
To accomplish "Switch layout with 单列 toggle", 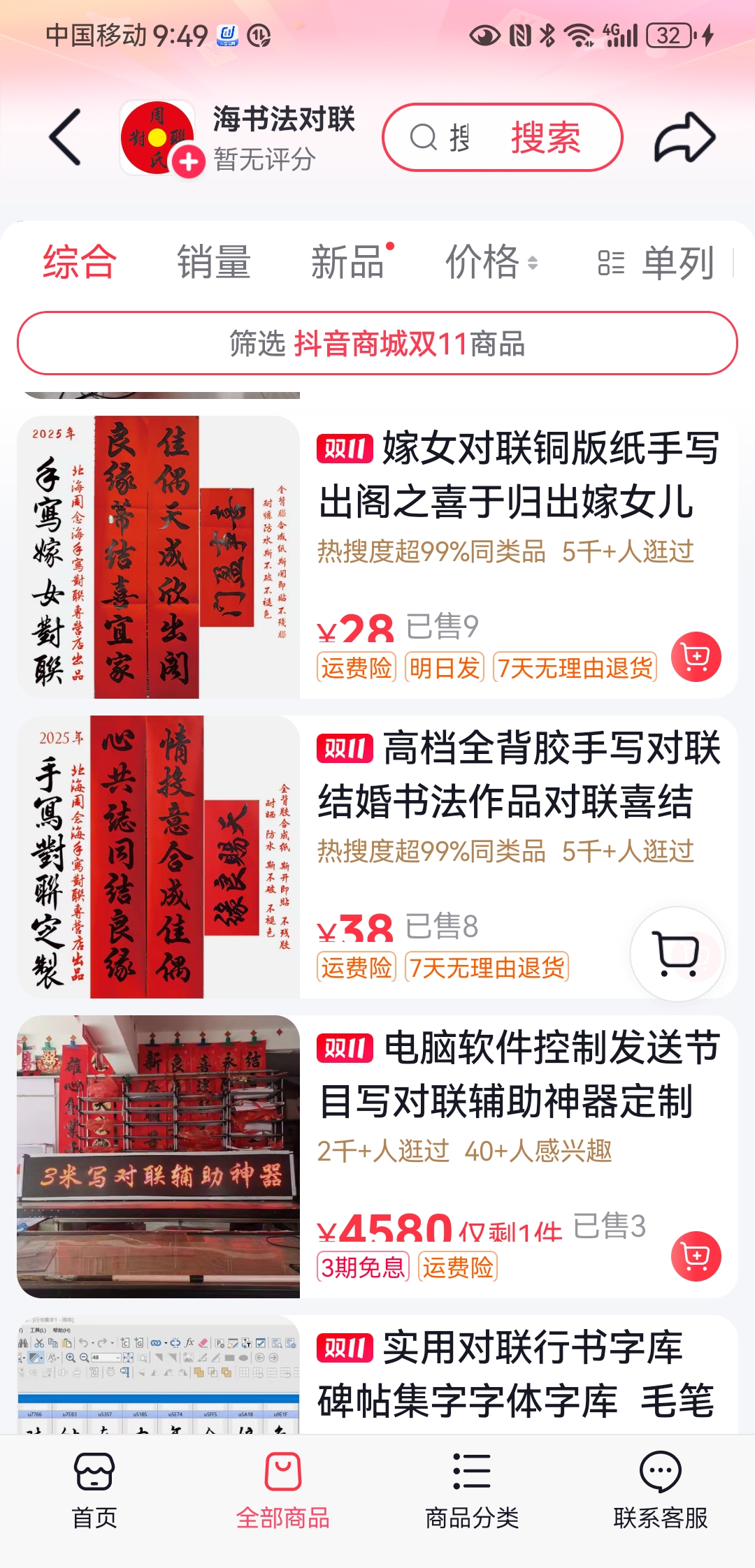I will click(657, 263).
